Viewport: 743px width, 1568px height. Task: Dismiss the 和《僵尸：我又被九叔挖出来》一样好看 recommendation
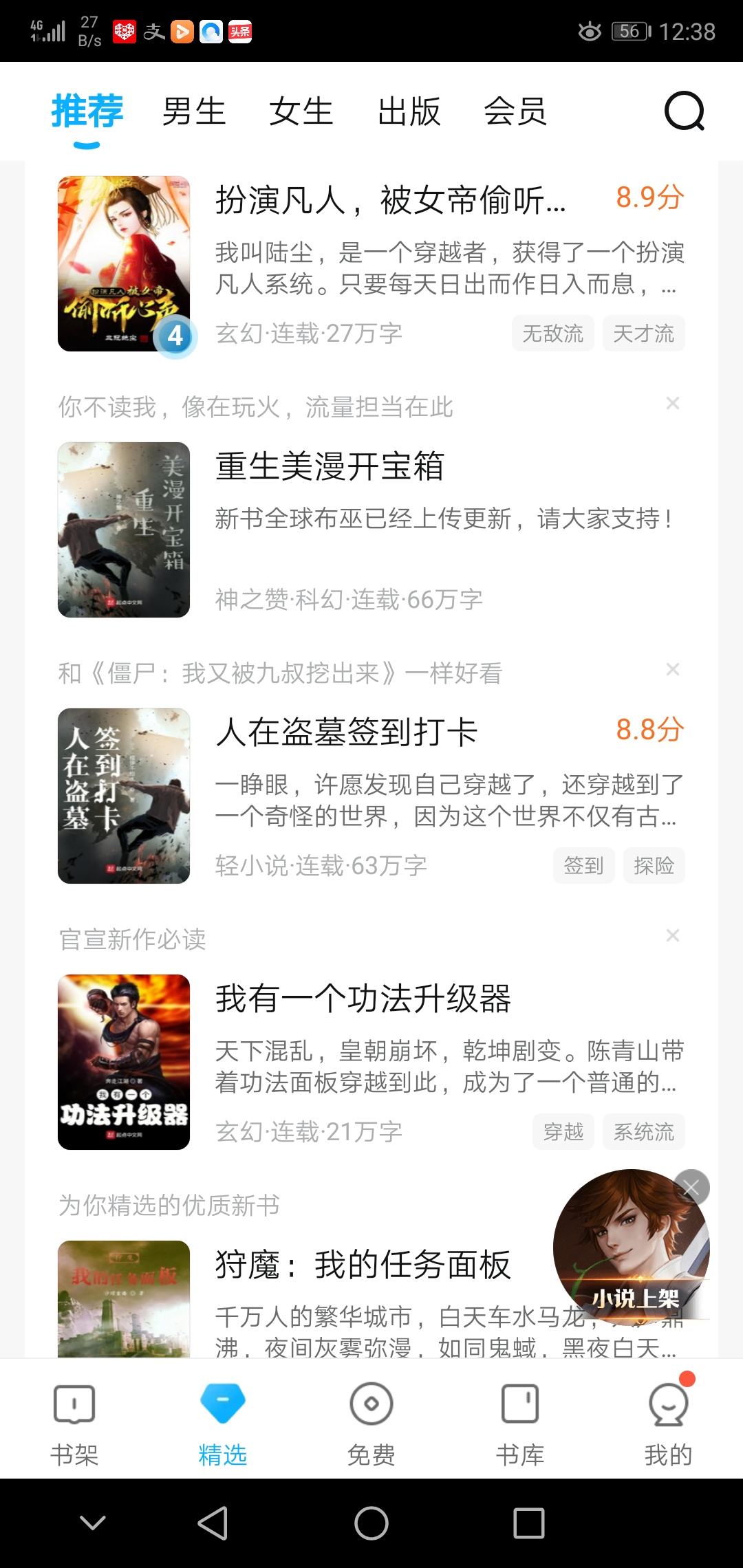pos(673,670)
